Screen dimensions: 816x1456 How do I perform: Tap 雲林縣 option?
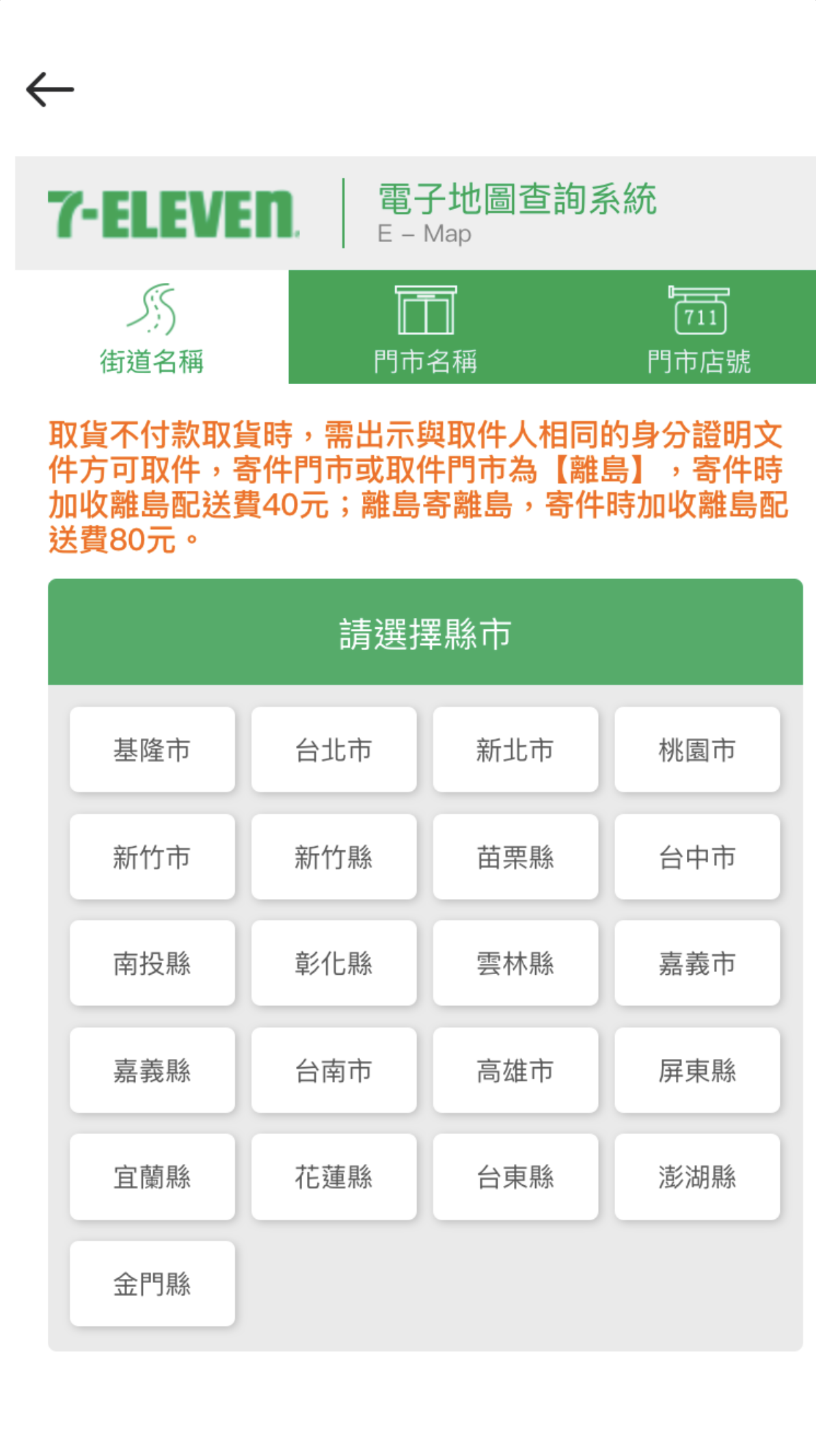click(x=515, y=963)
